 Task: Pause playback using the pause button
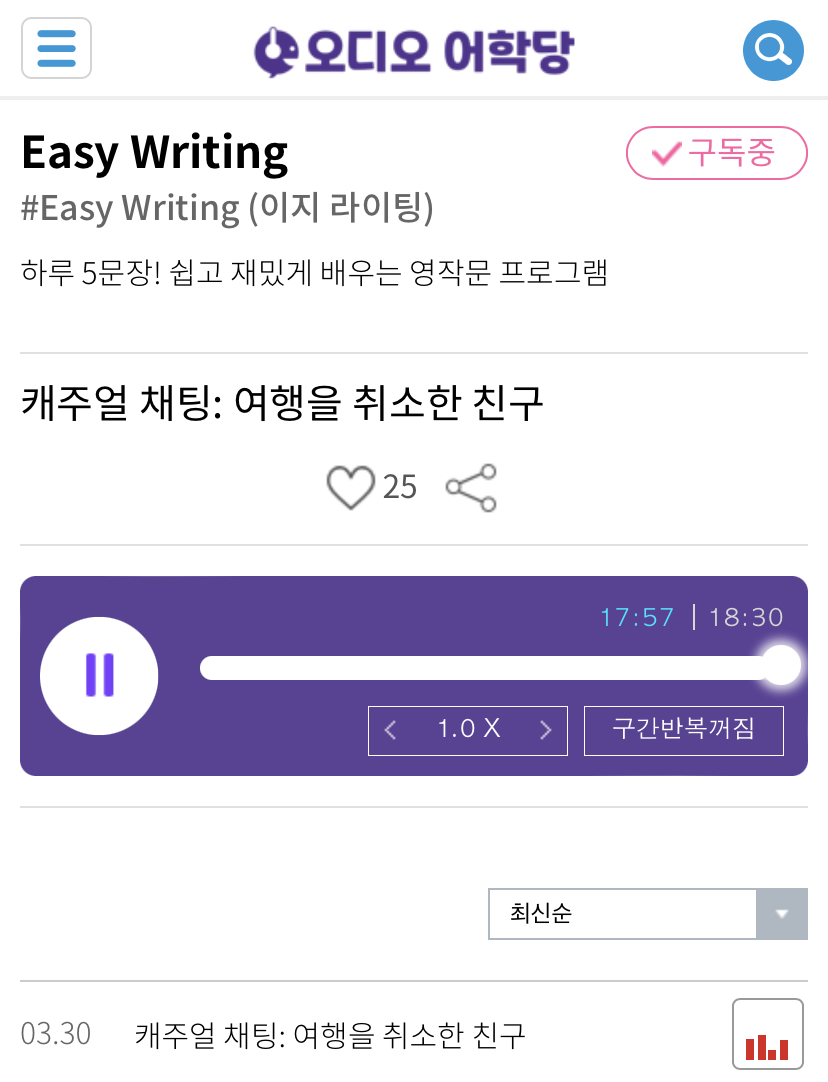point(99,675)
